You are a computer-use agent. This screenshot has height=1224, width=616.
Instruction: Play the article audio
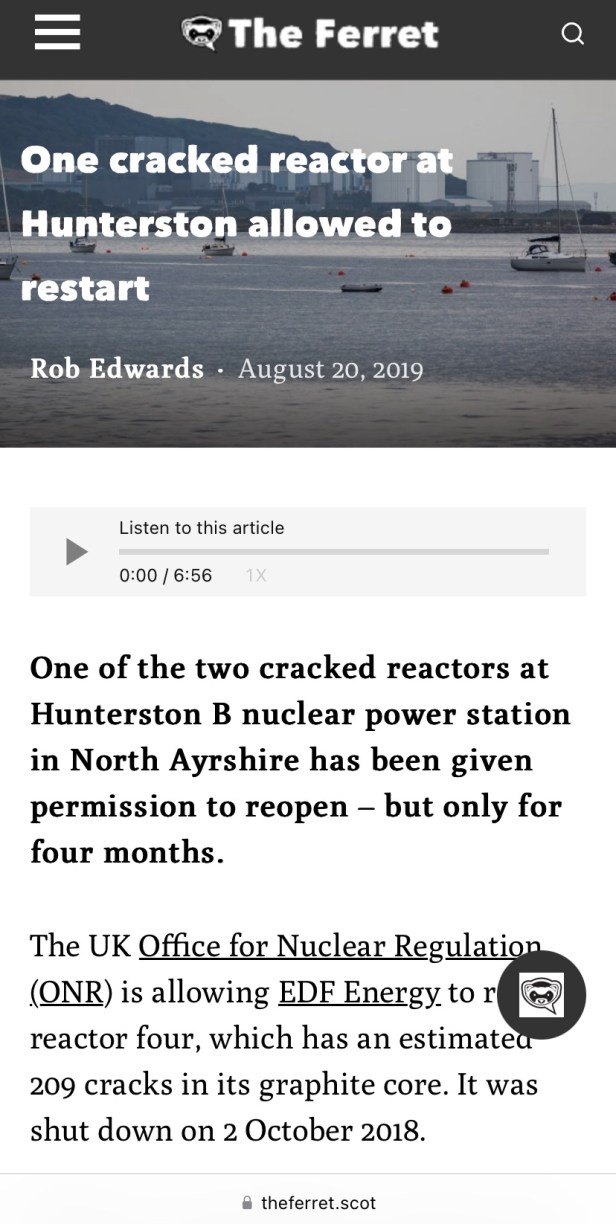76,551
